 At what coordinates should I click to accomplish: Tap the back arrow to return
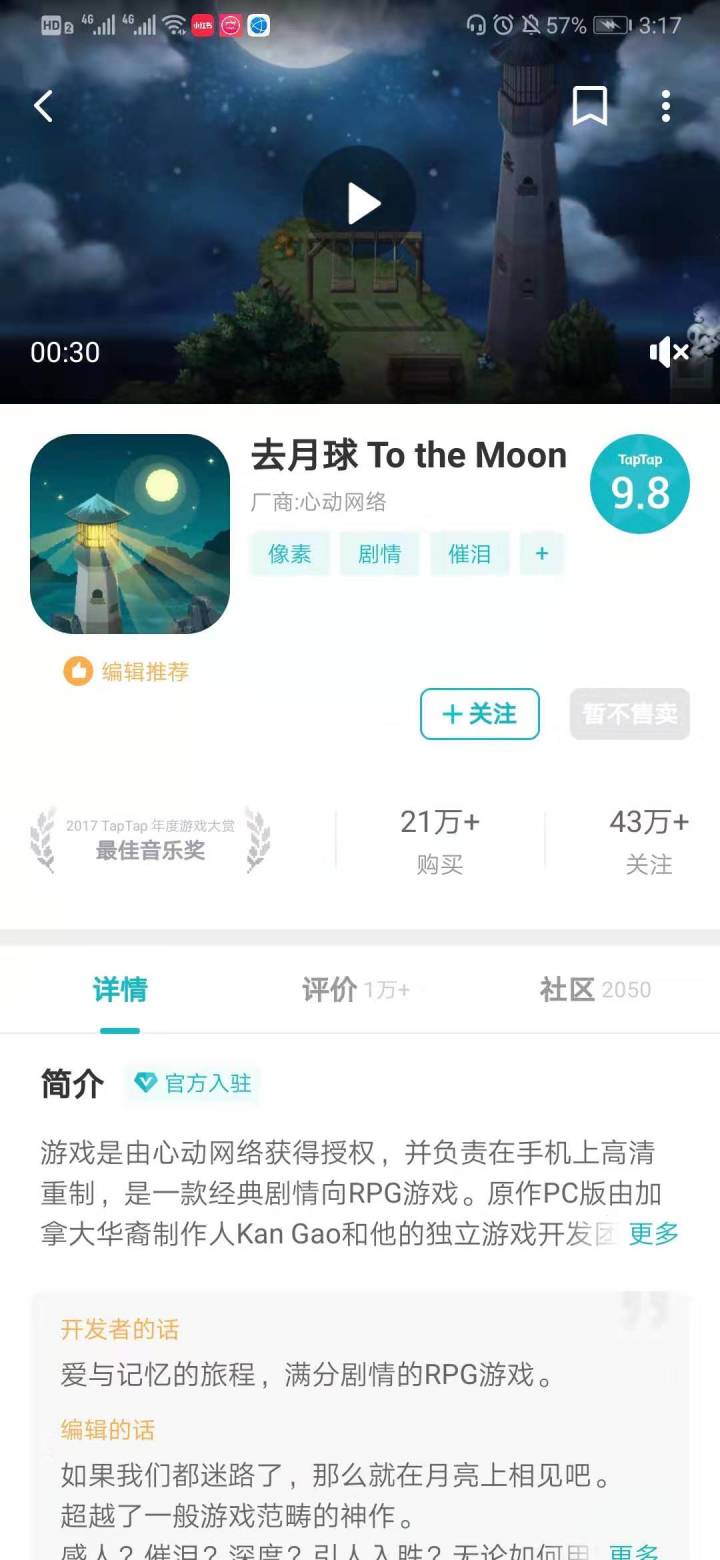(x=43, y=105)
